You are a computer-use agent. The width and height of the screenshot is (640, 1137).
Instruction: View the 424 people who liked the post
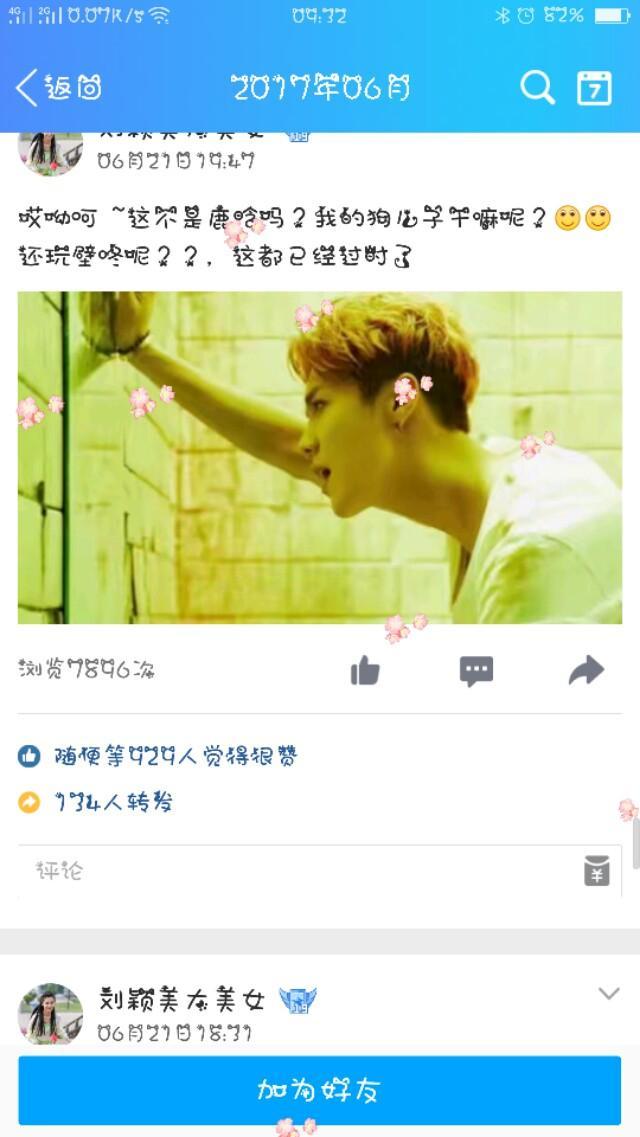click(175, 757)
